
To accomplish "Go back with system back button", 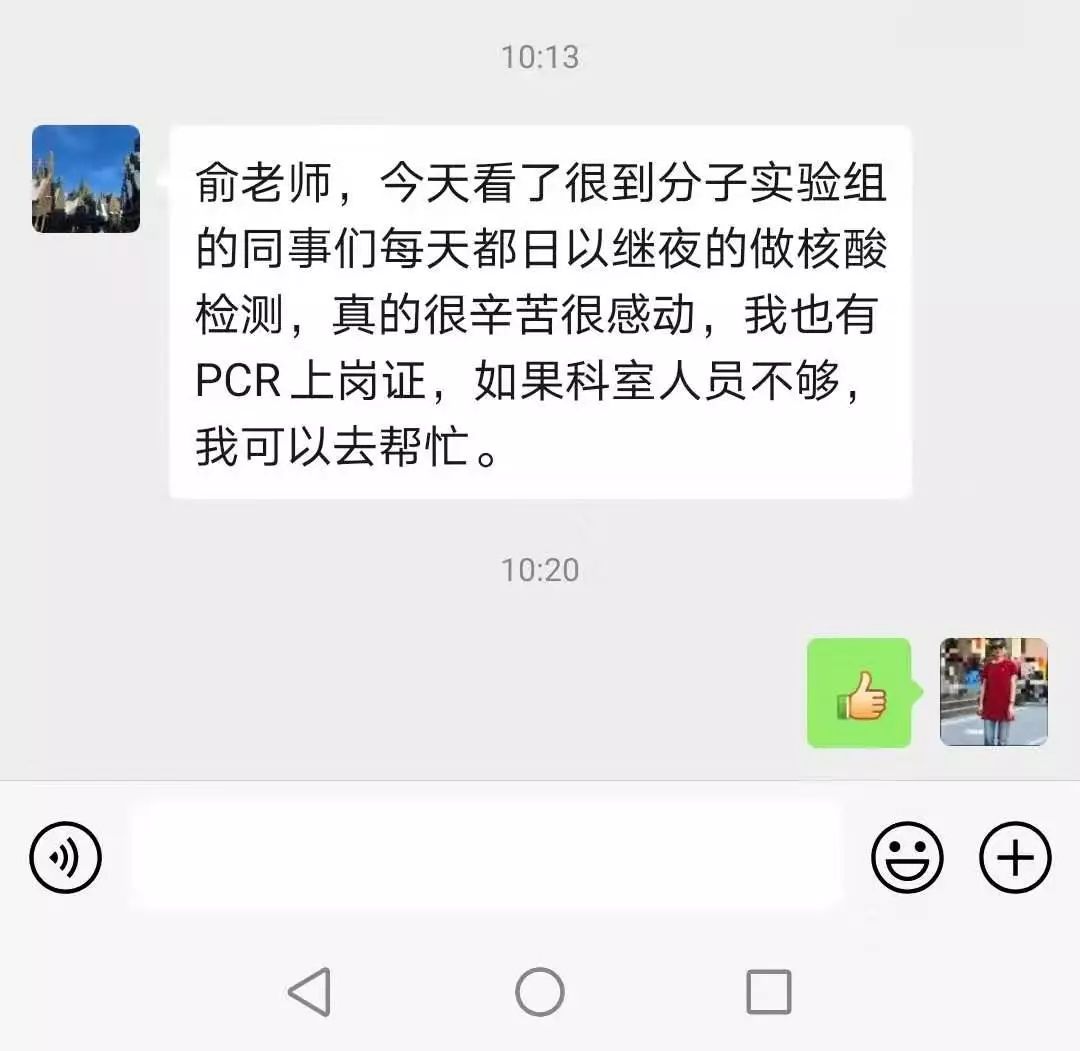I will pyautogui.click(x=309, y=992).
